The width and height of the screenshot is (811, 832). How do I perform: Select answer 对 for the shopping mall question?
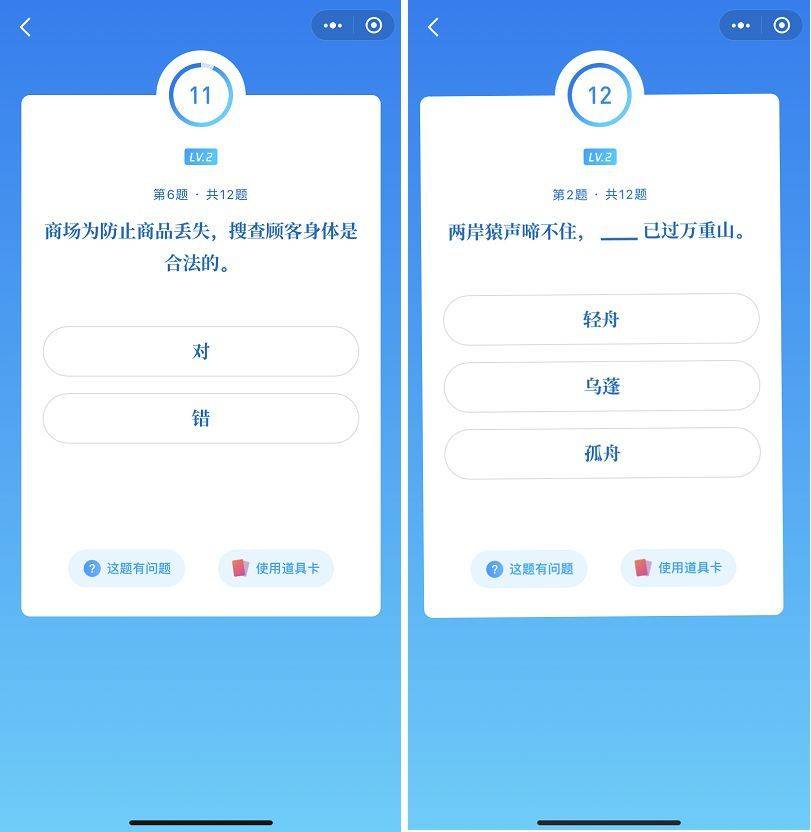tap(200, 351)
